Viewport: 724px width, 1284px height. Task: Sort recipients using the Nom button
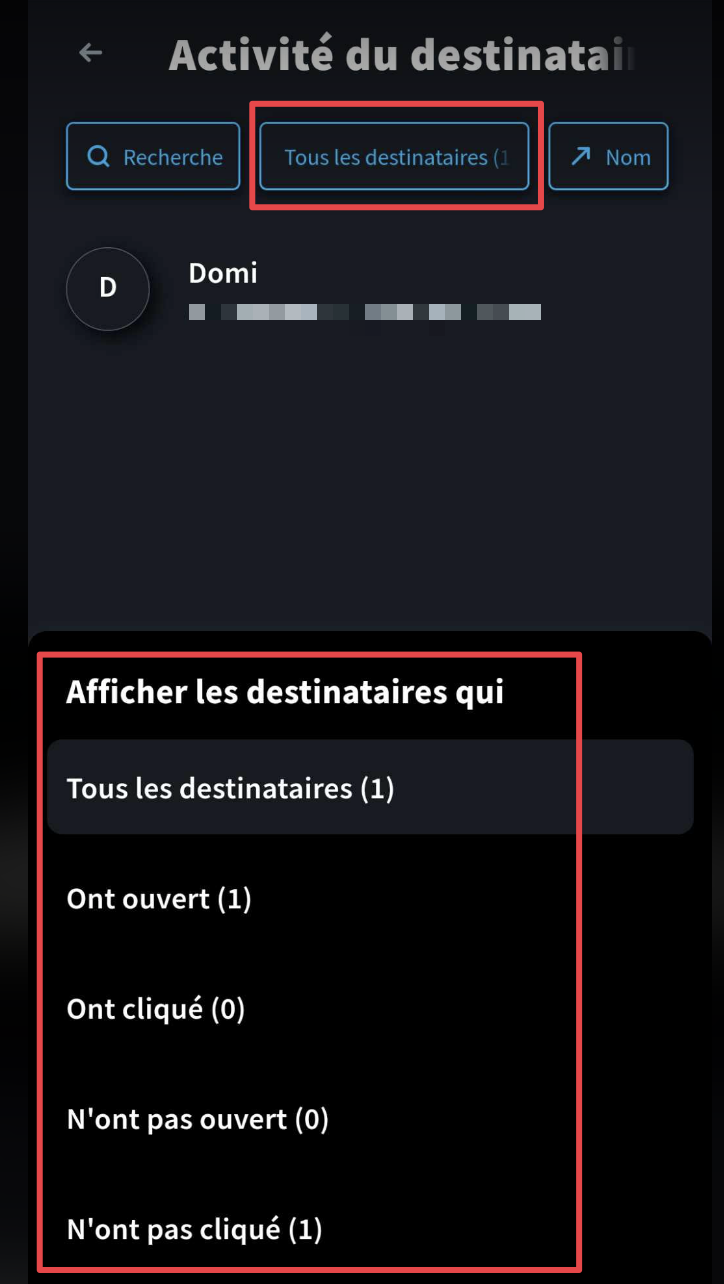(x=609, y=156)
